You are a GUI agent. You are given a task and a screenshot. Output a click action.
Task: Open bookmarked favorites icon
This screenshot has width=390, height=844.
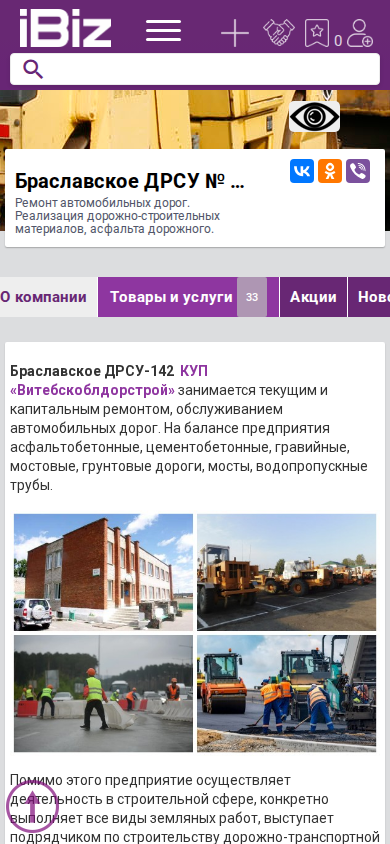317,33
